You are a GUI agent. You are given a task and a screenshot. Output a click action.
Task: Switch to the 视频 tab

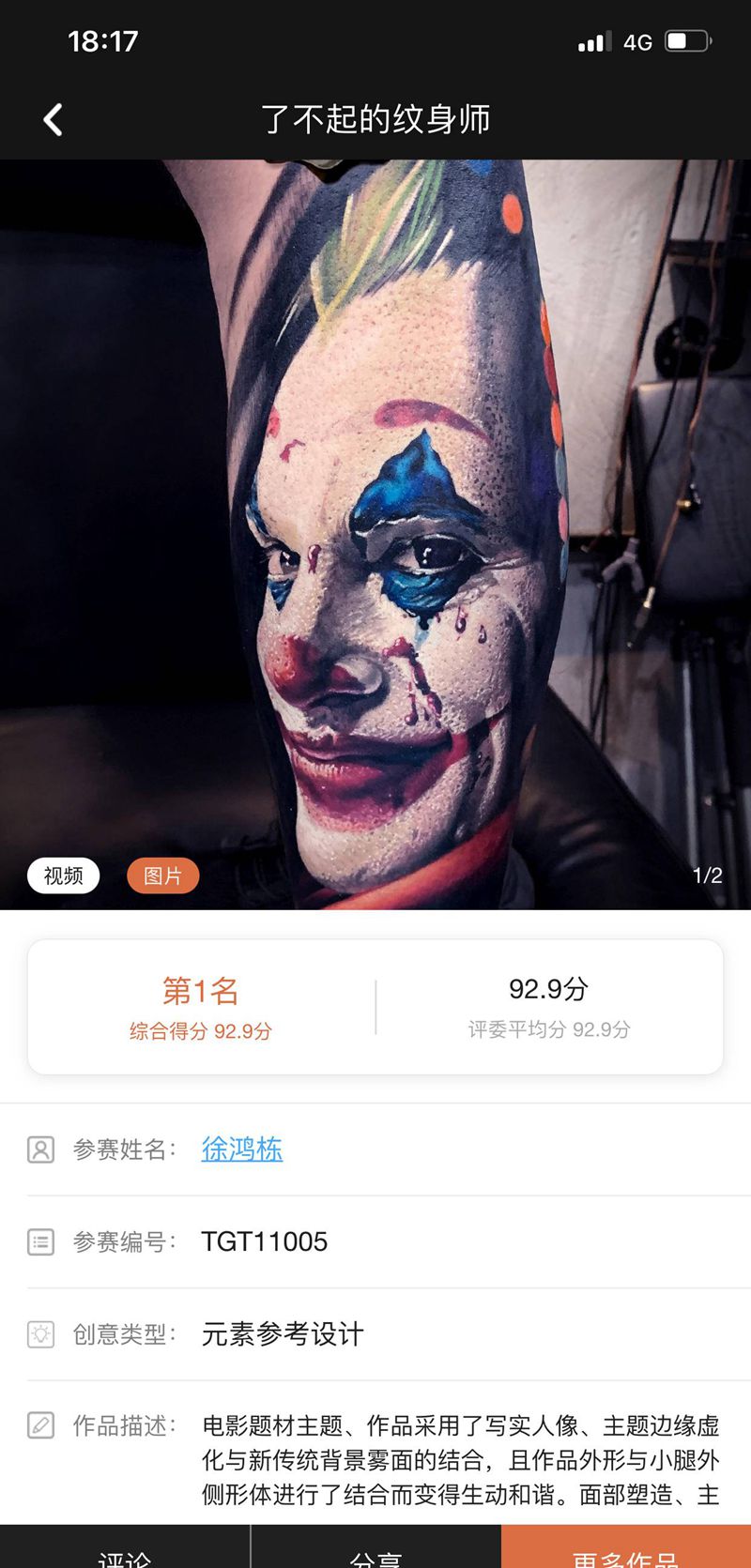tap(63, 875)
